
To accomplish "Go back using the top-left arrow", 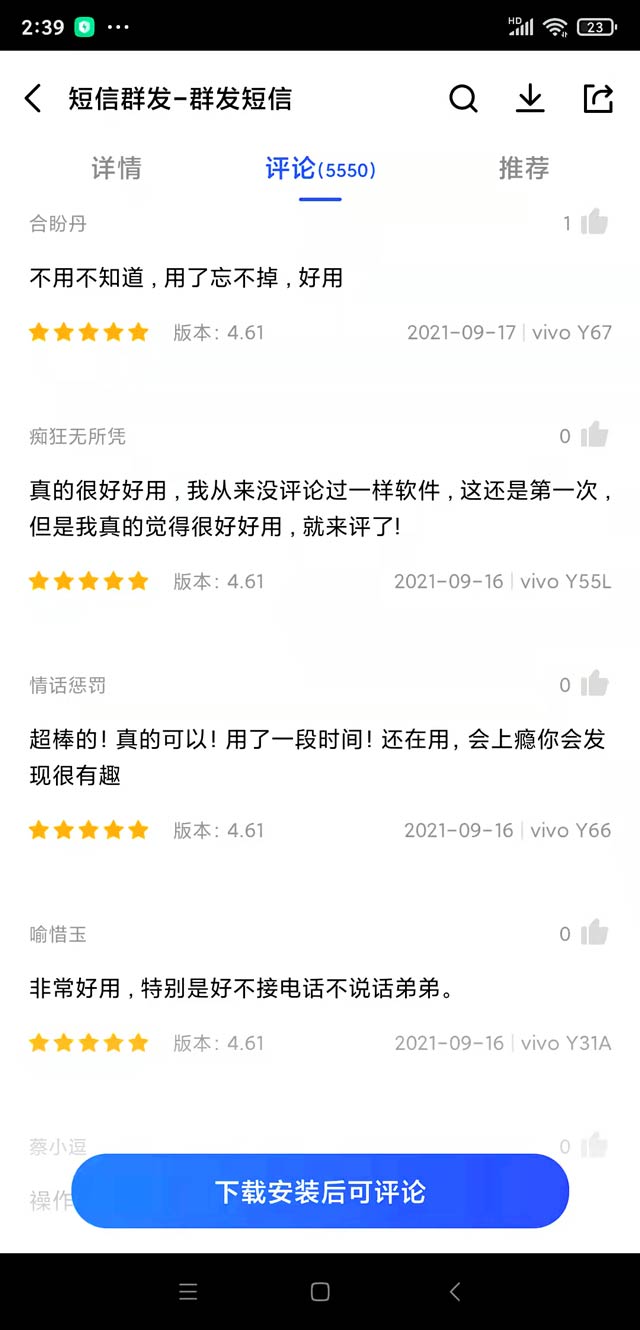I will (34, 99).
